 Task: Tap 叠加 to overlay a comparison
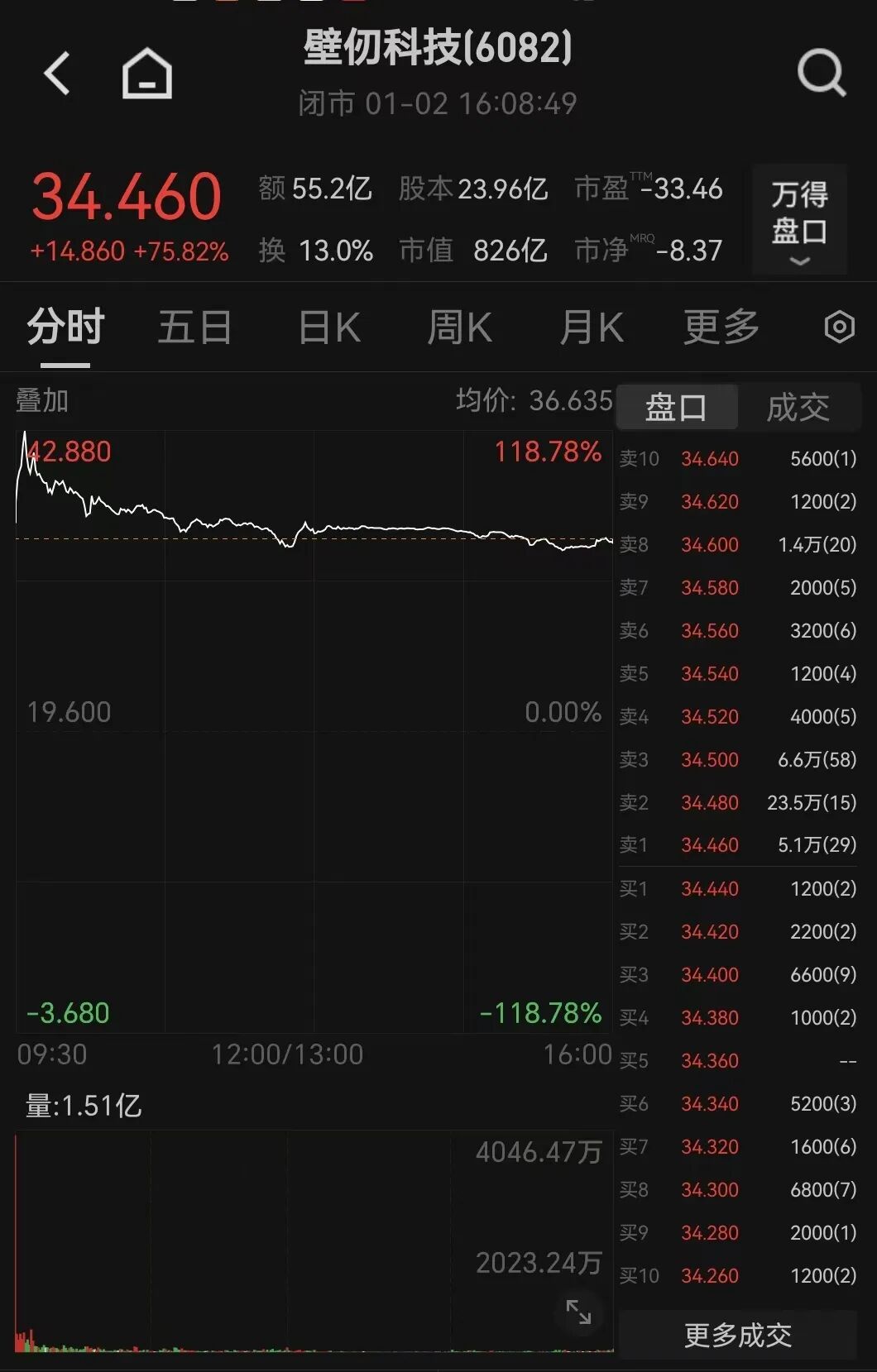point(42,401)
